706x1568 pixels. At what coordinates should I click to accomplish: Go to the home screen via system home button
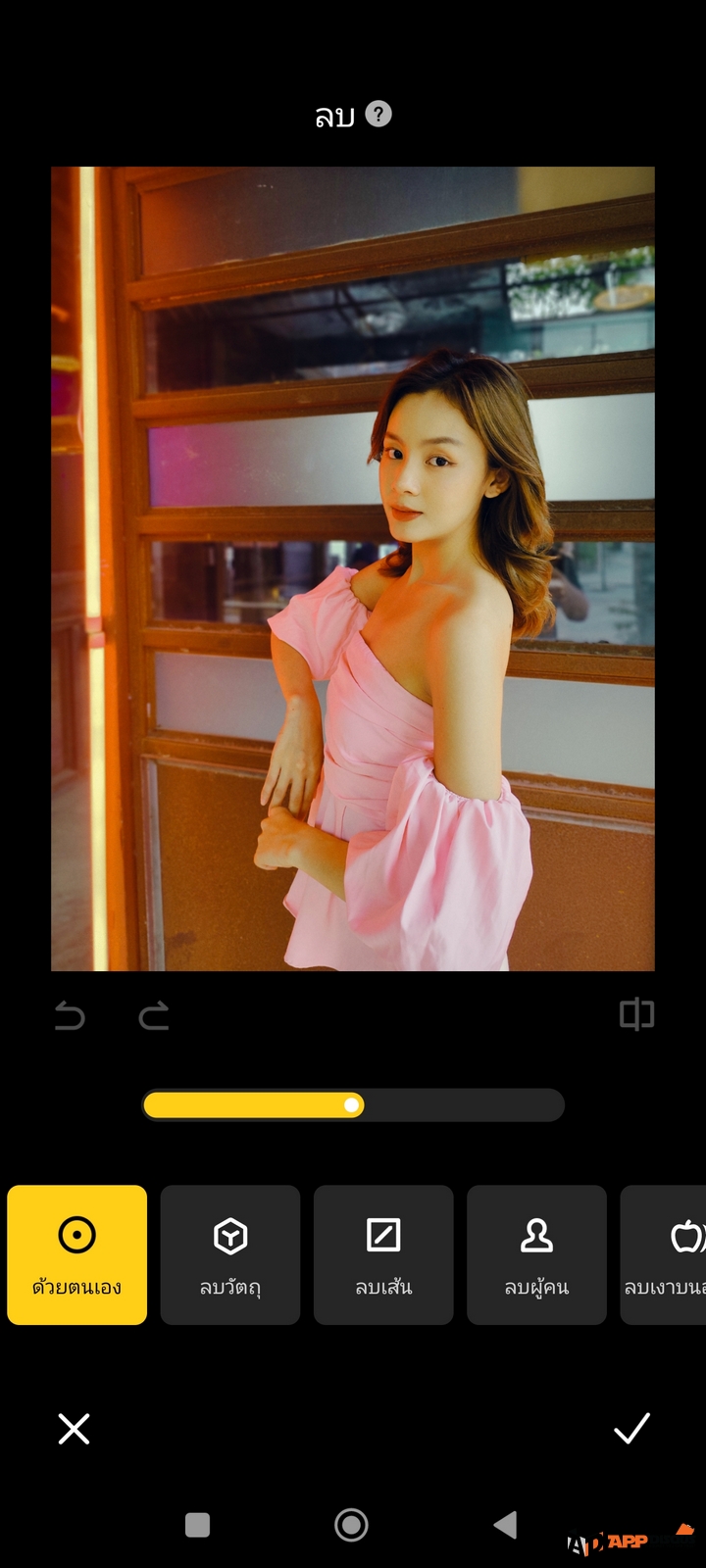click(351, 1525)
